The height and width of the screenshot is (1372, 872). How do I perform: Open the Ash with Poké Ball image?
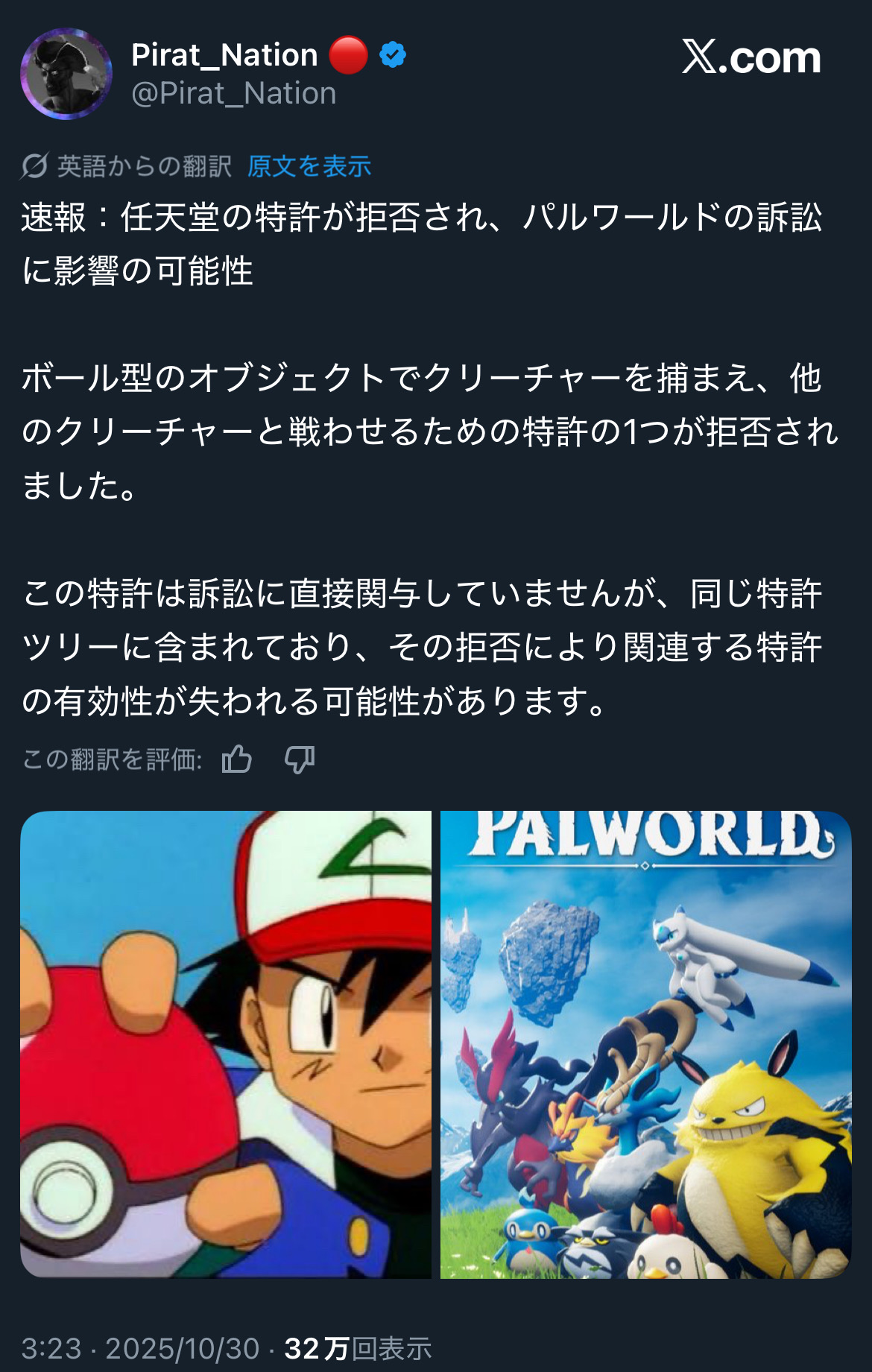coord(226,1044)
